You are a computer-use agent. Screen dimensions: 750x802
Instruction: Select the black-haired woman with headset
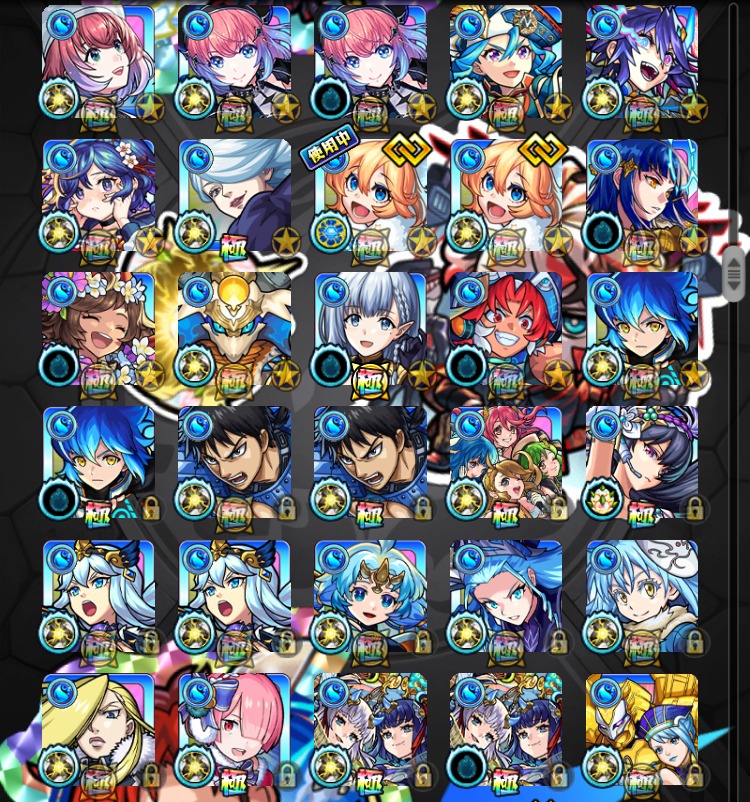641,465
